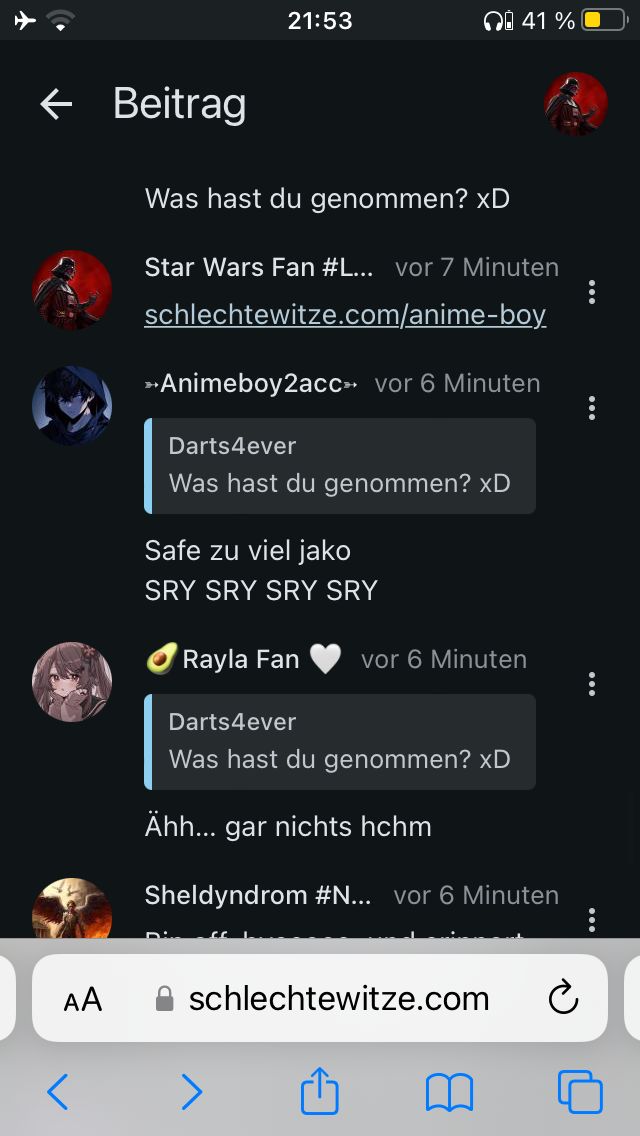The width and height of the screenshot is (640, 1136).
Task: Go back from the Beitrag page
Action: tap(56, 104)
